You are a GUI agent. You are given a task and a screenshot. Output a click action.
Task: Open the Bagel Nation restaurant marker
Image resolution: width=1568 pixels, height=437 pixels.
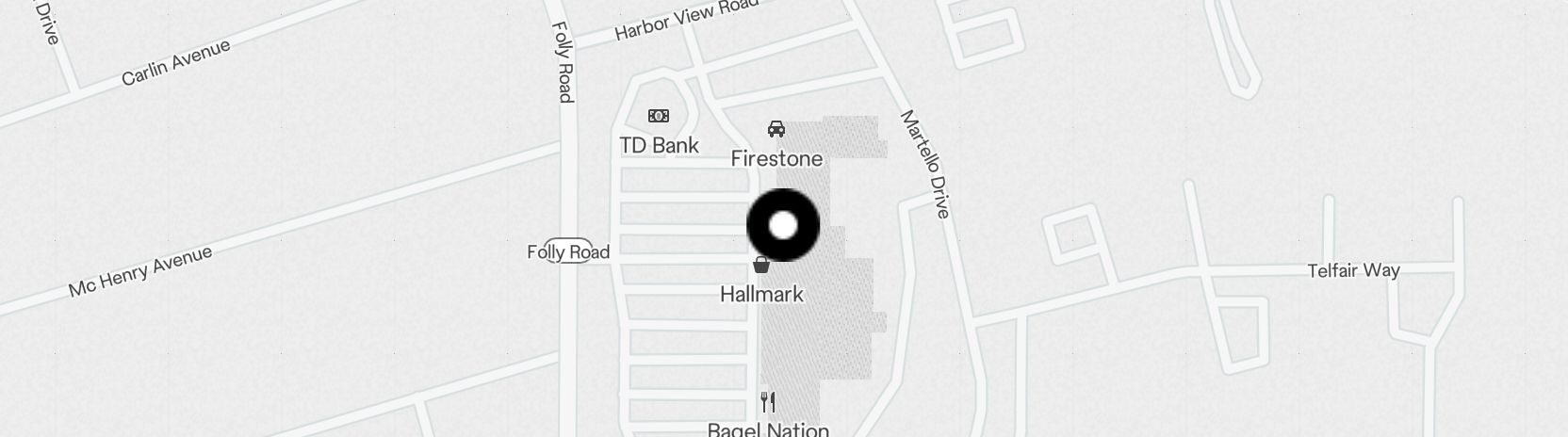[768, 404]
